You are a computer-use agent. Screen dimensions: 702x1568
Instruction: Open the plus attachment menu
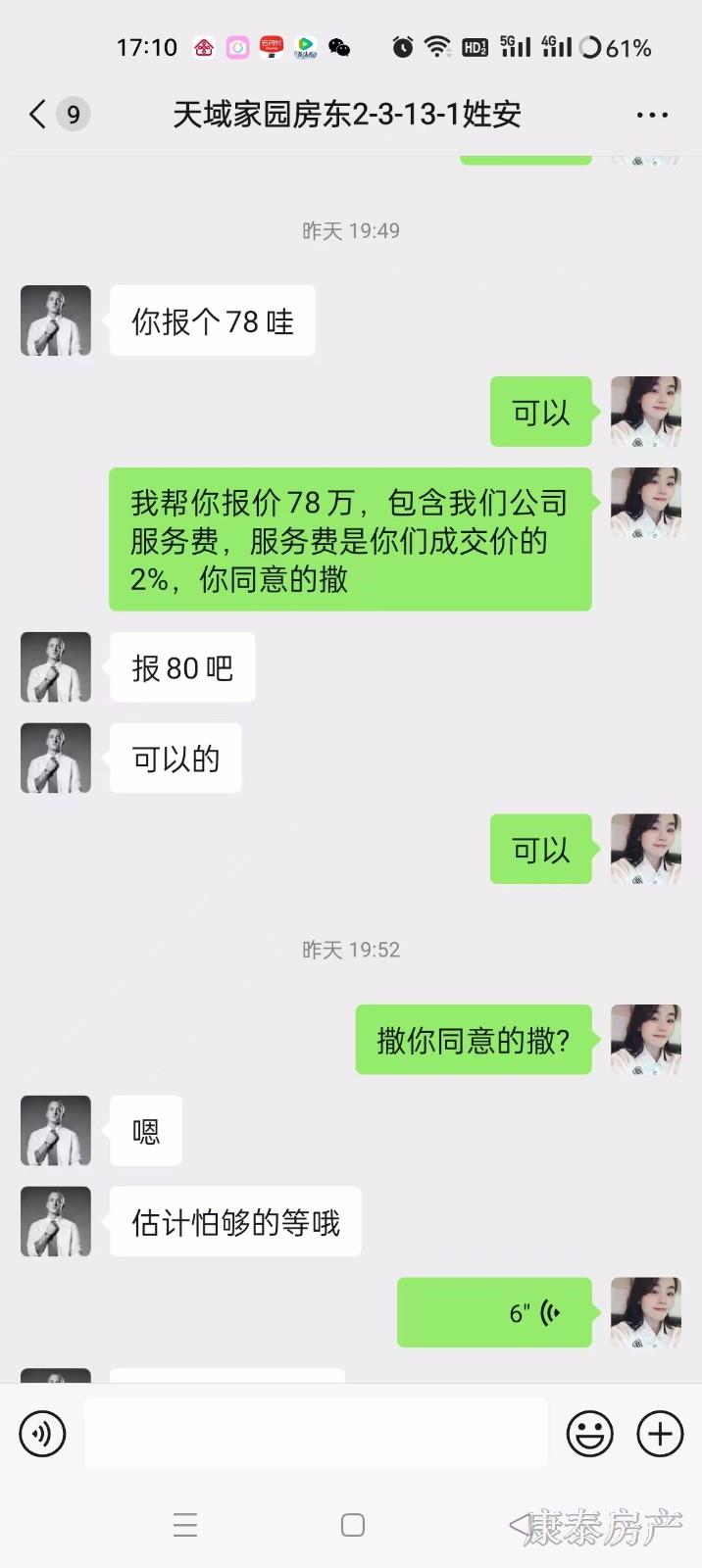[660, 1434]
